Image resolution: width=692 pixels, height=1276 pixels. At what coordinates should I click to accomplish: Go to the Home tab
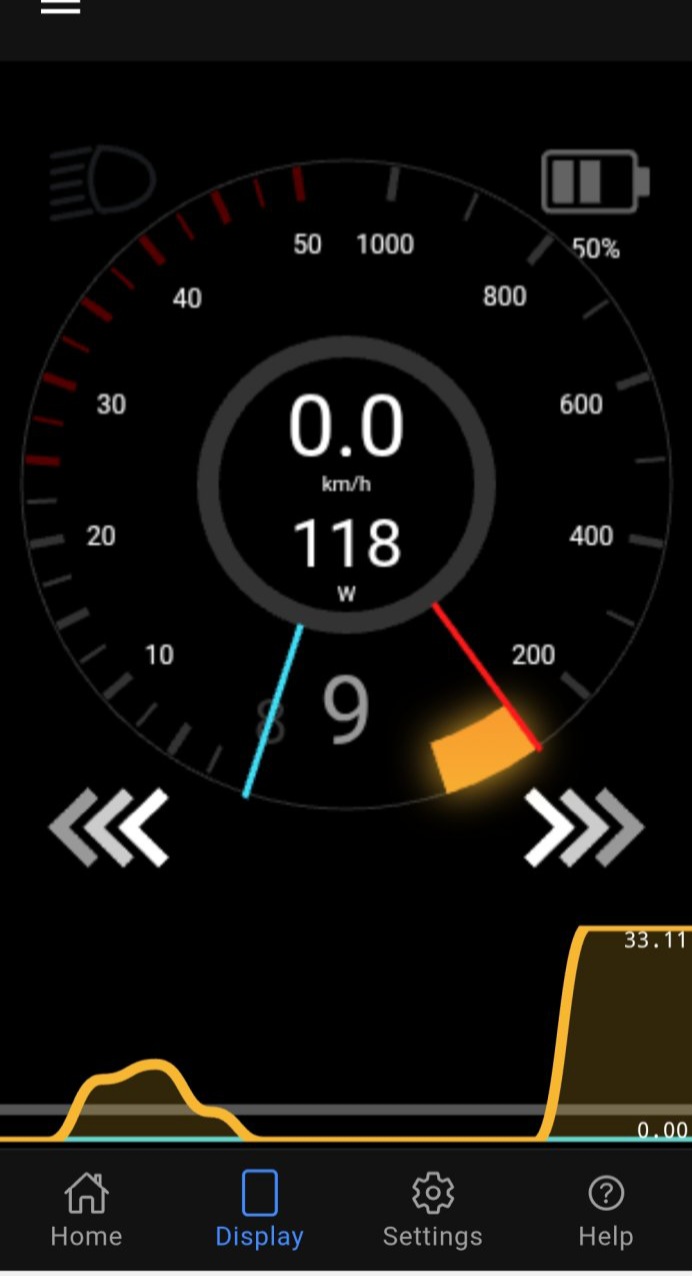click(x=86, y=1210)
